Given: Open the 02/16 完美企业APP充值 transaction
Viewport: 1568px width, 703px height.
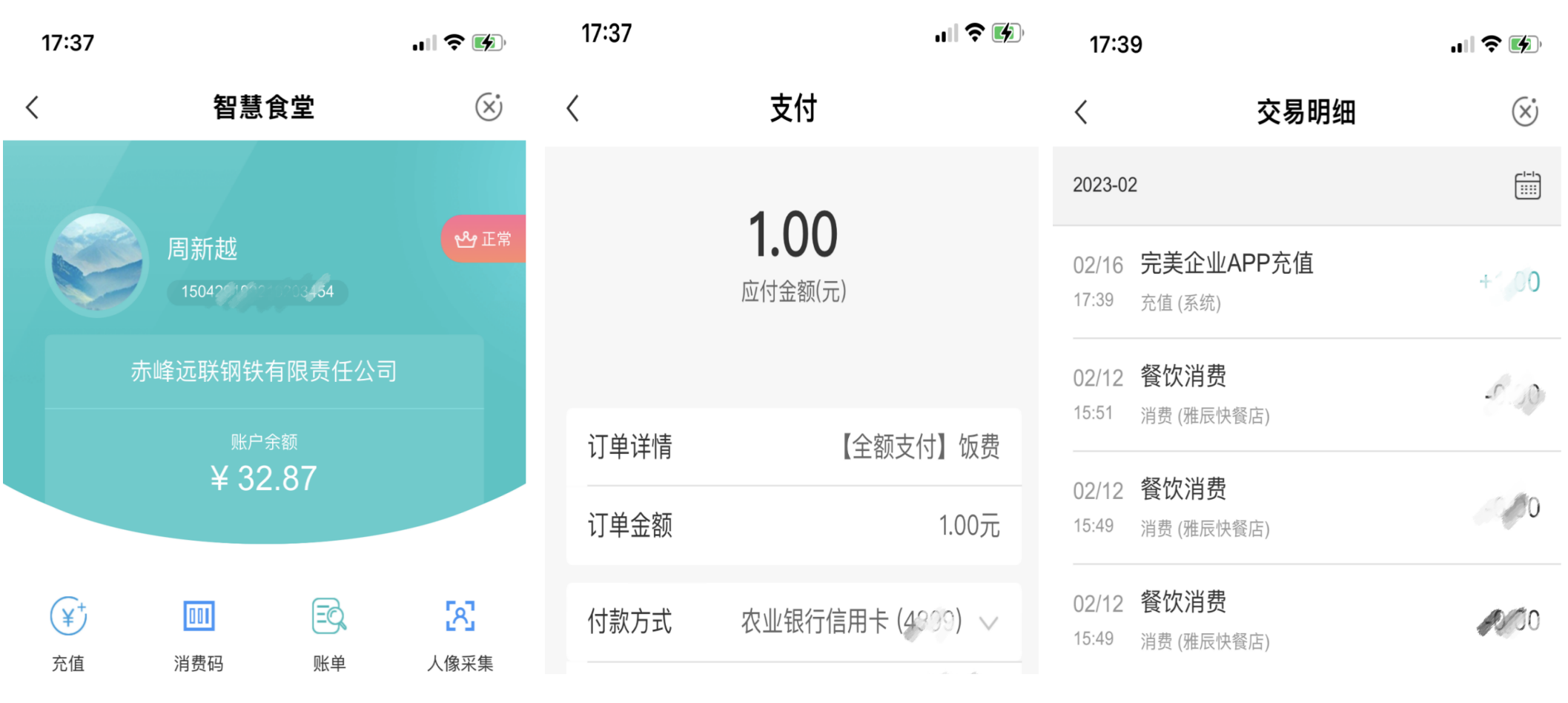Looking at the screenshot, I should [1305, 282].
